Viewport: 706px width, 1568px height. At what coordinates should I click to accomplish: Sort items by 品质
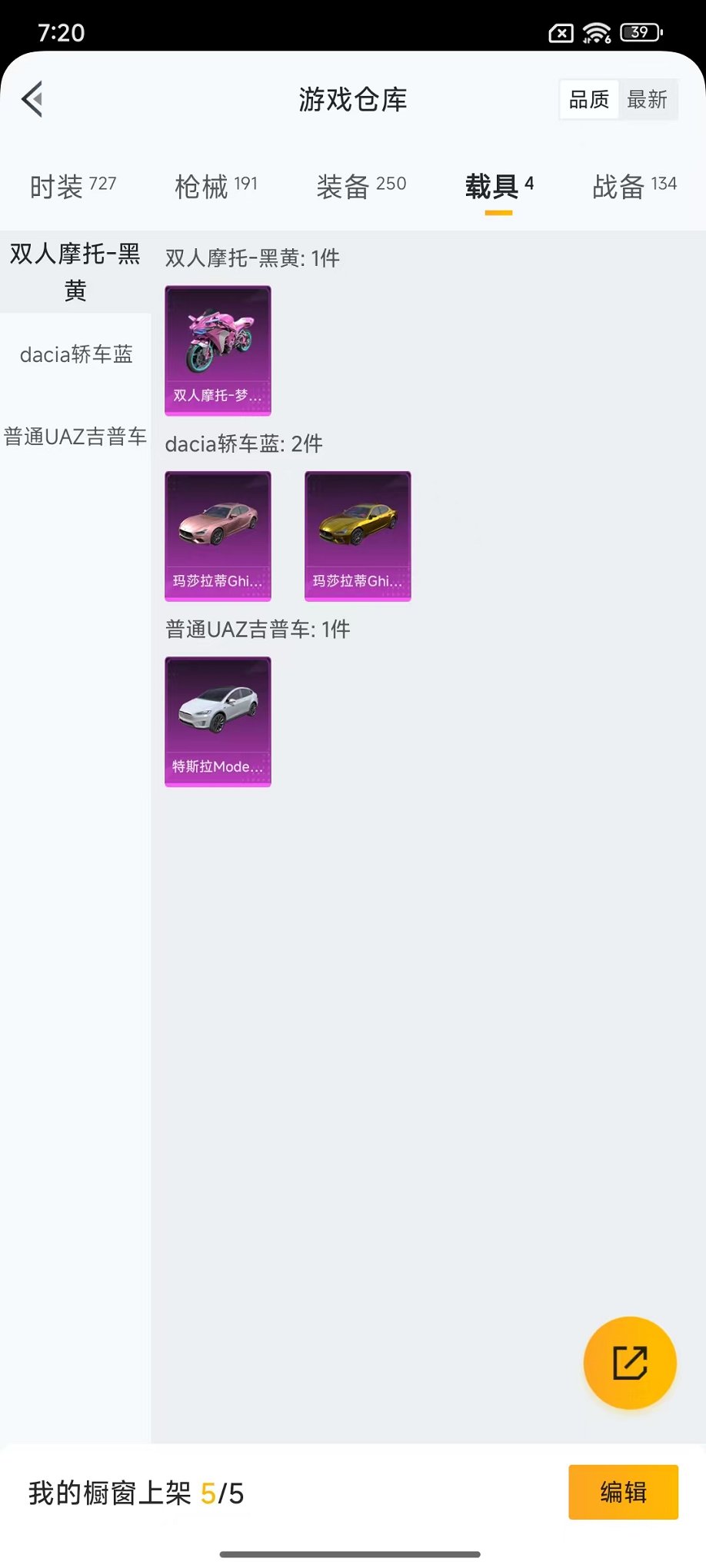[589, 99]
